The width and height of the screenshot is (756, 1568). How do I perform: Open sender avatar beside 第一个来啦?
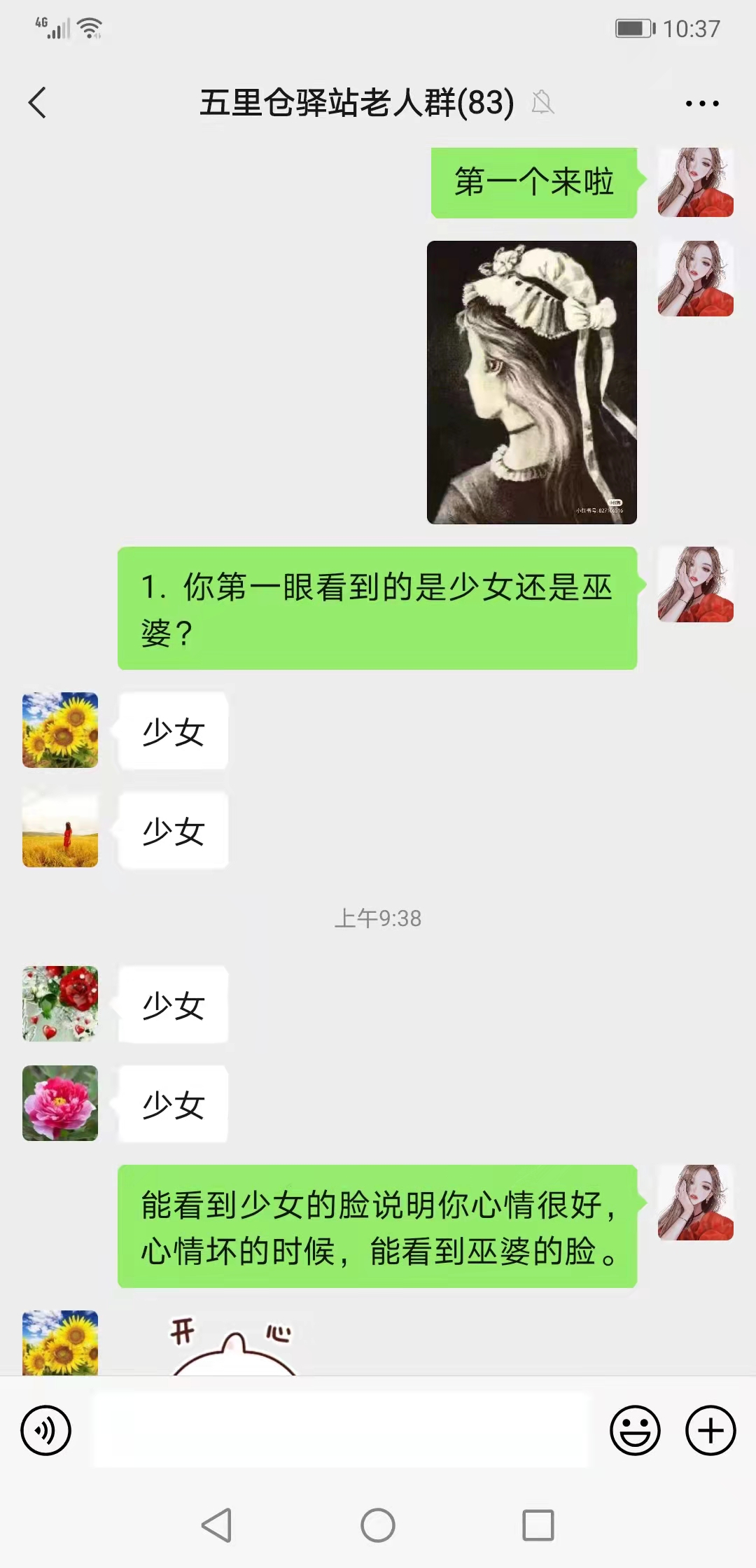coord(695,182)
